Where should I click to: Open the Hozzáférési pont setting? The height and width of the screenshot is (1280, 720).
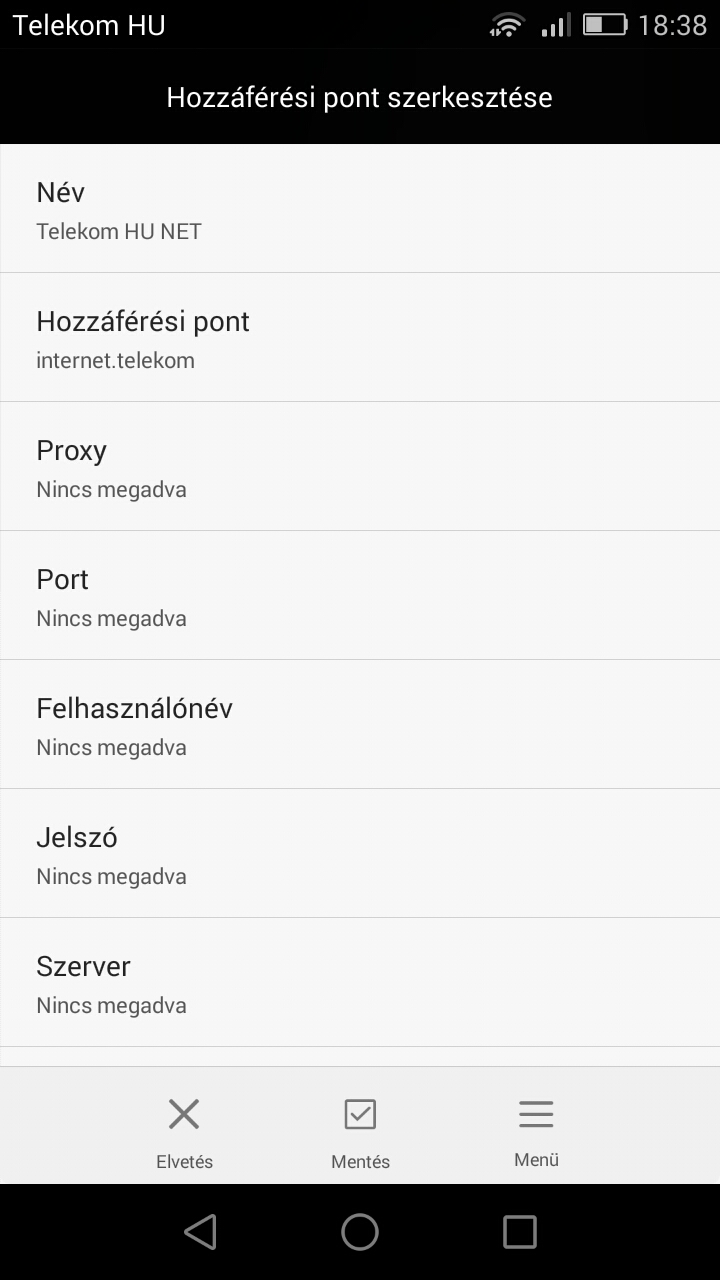point(360,337)
